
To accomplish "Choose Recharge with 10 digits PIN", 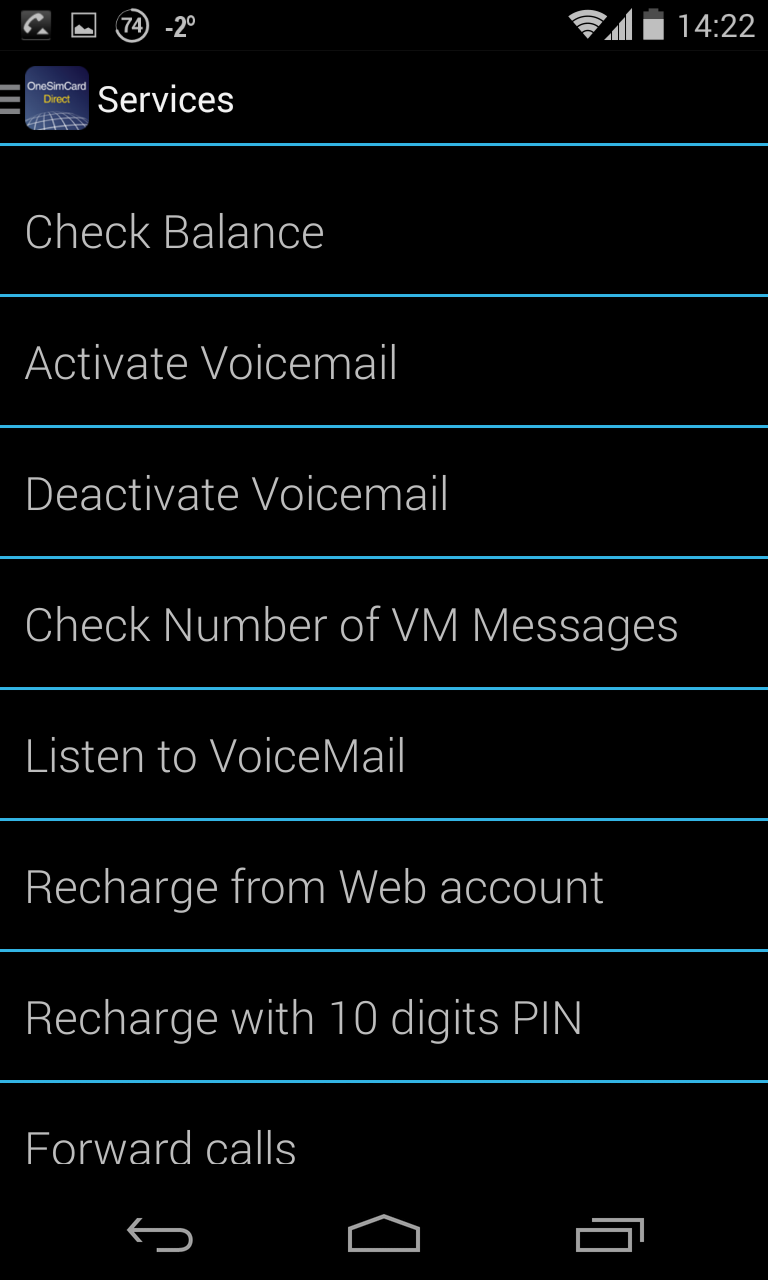I will (384, 1017).
